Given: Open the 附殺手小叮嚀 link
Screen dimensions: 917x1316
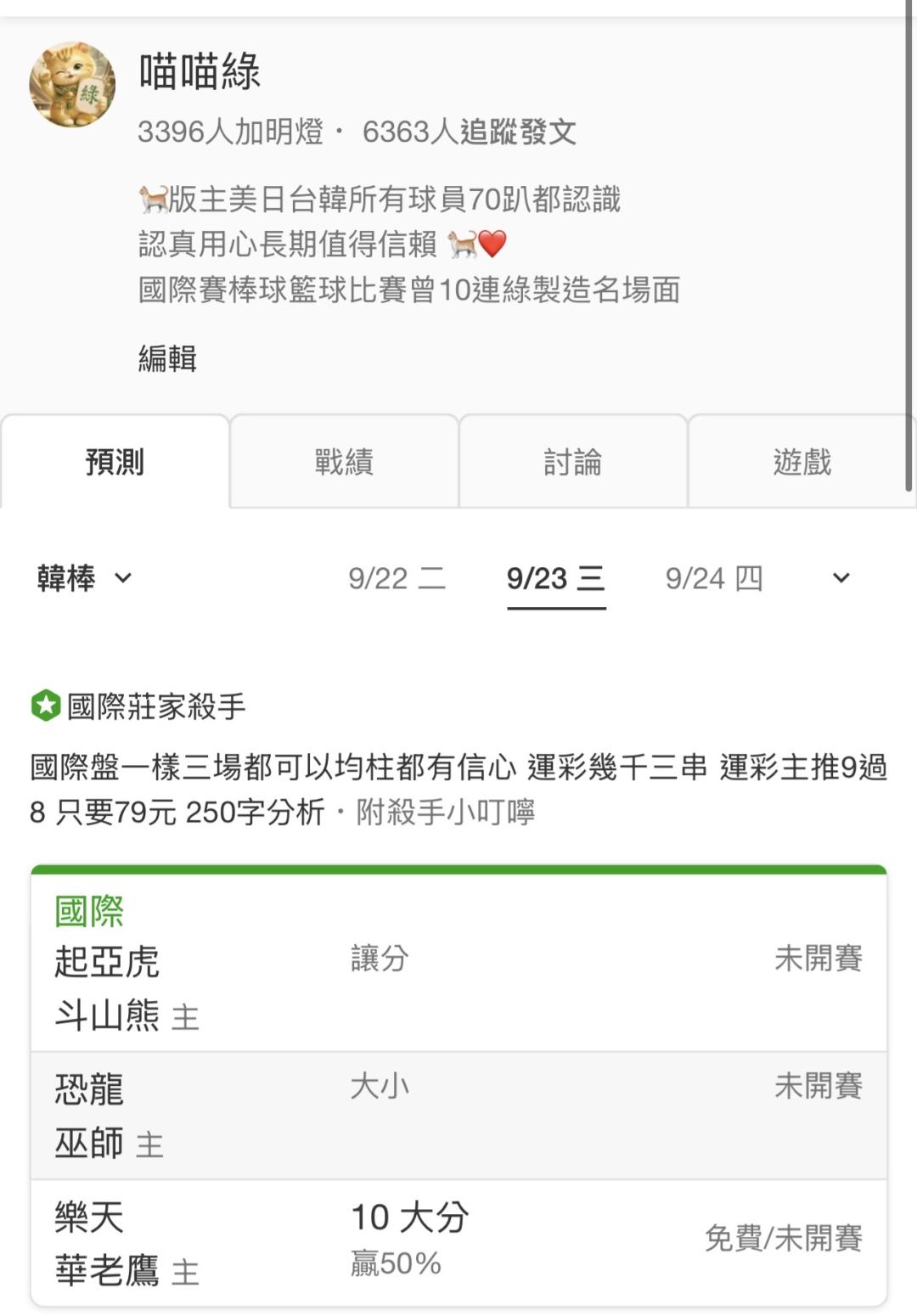Looking at the screenshot, I should point(446,813).
